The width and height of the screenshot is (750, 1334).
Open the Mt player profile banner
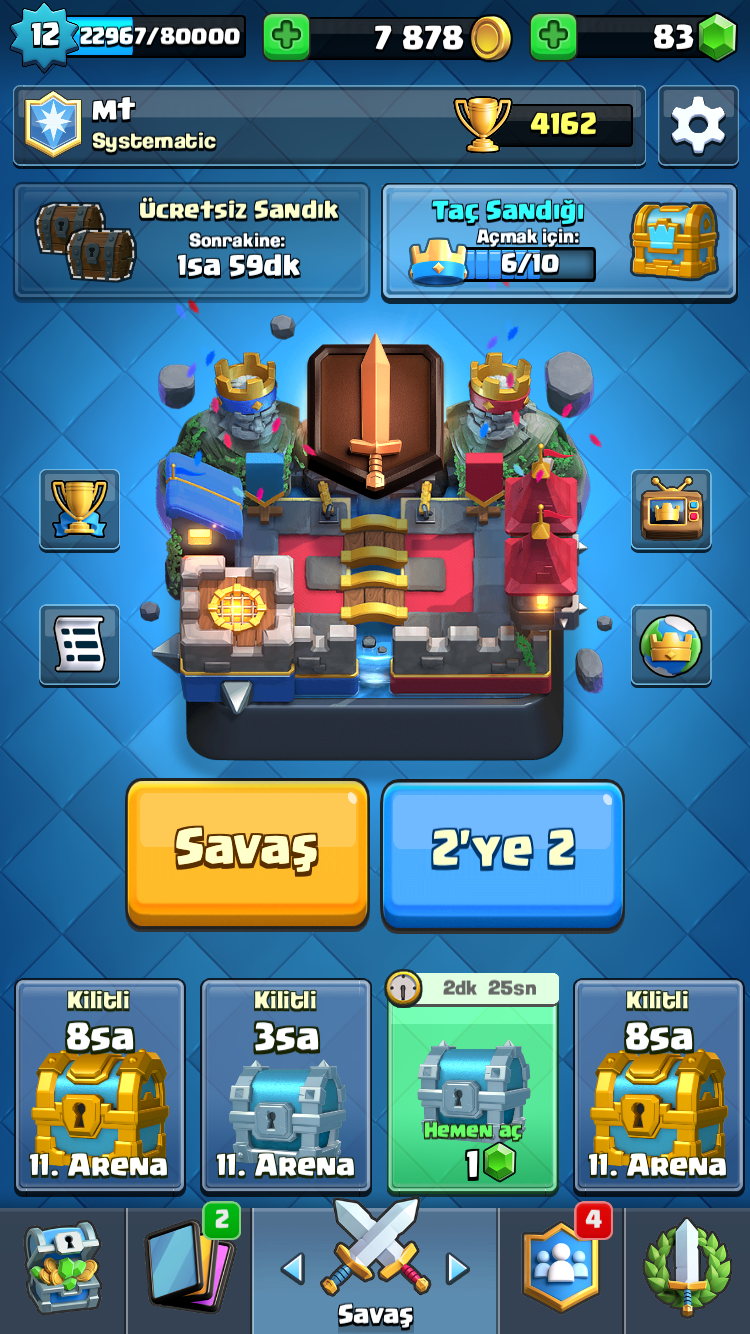click(x=329, y=125)
